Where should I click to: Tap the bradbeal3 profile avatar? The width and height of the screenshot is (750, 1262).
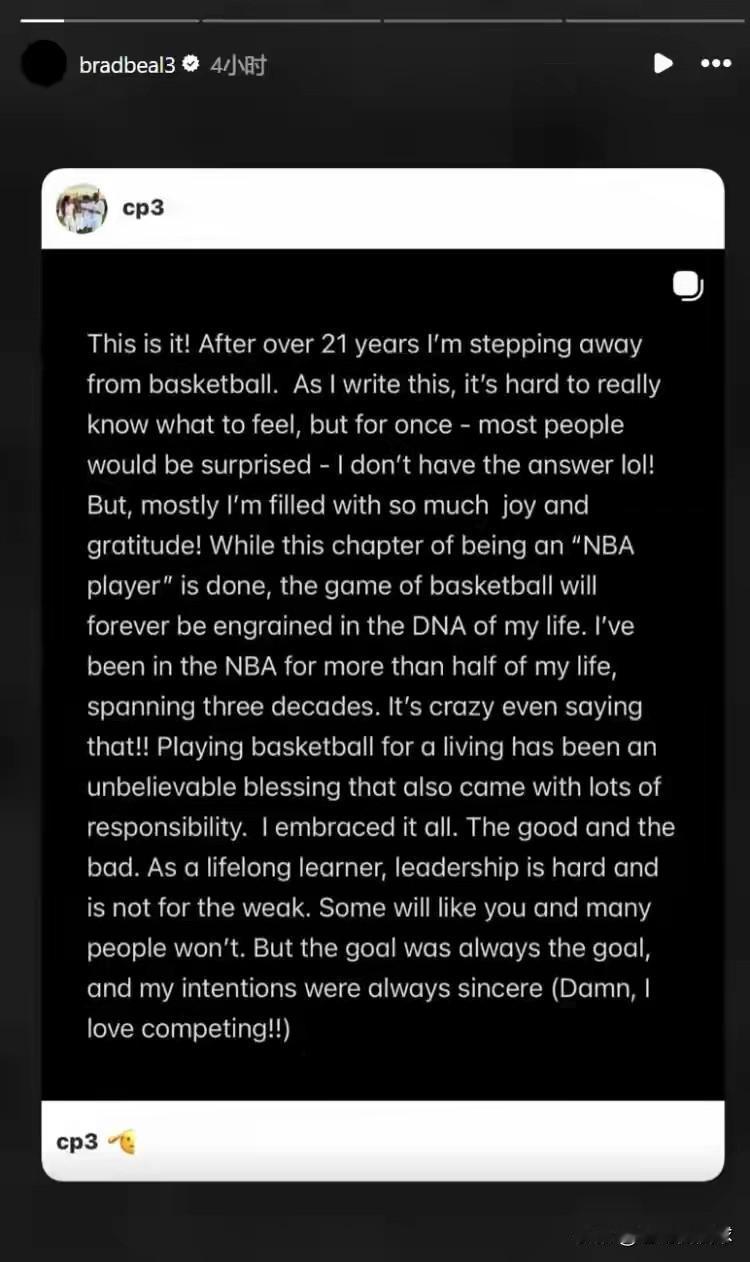point(45,65)
